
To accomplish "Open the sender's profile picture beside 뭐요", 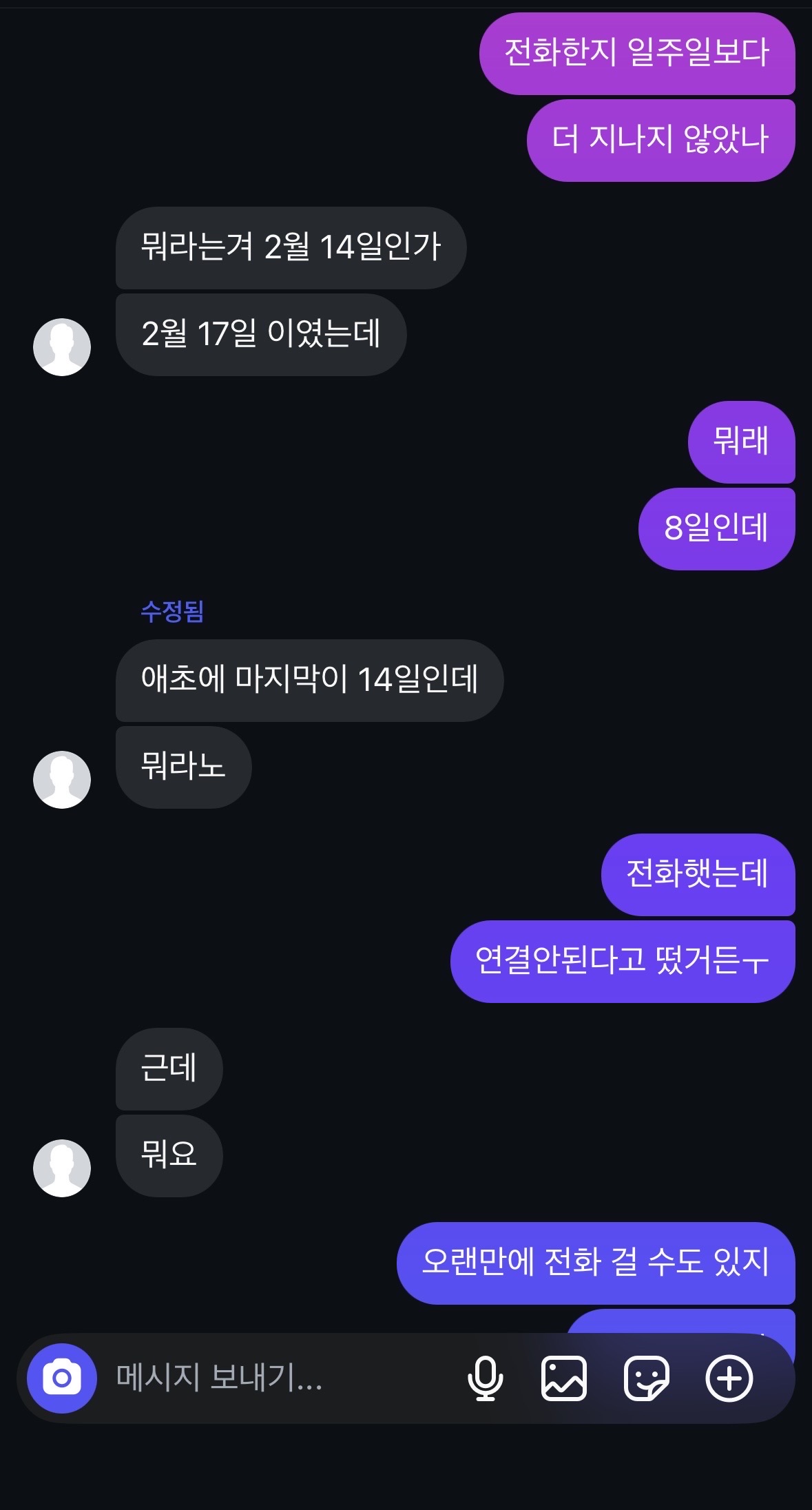I will [62, 1168].
